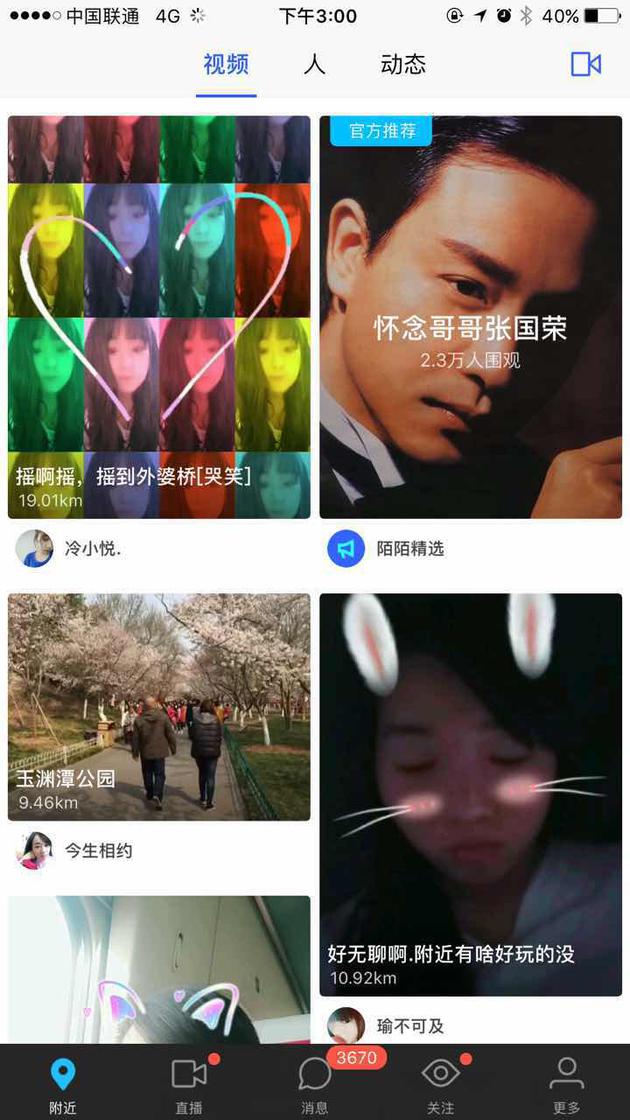Open the 怀念哥哥张国荣 recommended video

click(471, 317)
